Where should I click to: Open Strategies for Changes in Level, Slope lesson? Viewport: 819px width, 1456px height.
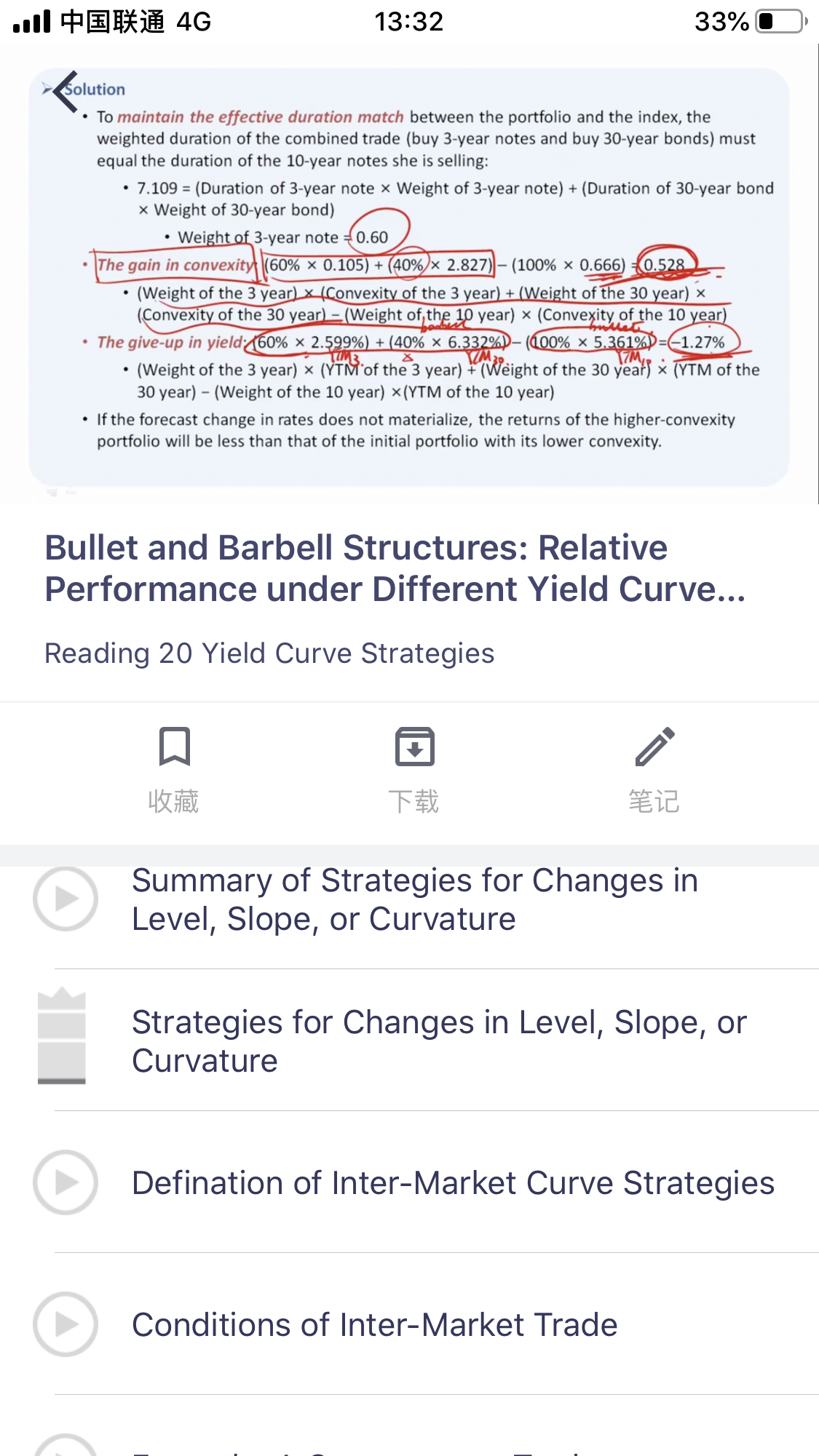tap(439, 1041)
